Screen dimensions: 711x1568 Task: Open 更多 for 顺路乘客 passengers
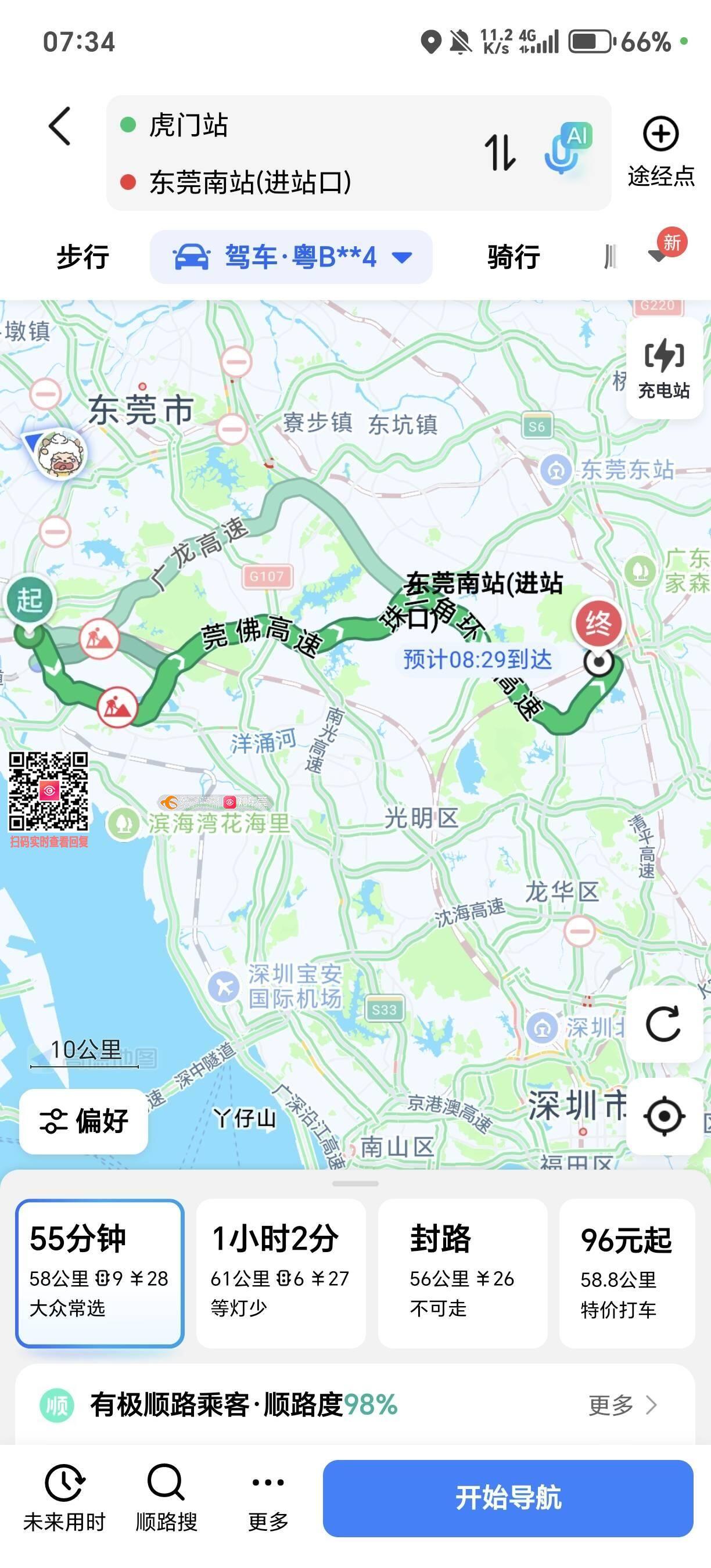(622, 1405)
